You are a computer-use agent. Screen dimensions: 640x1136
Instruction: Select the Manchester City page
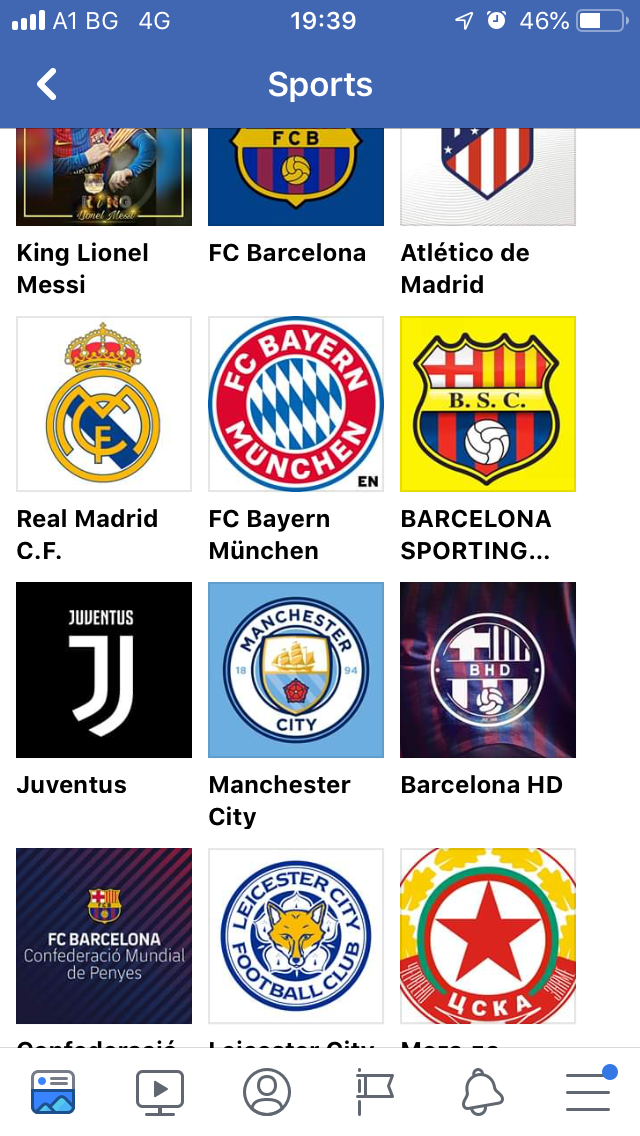[295, 670]
